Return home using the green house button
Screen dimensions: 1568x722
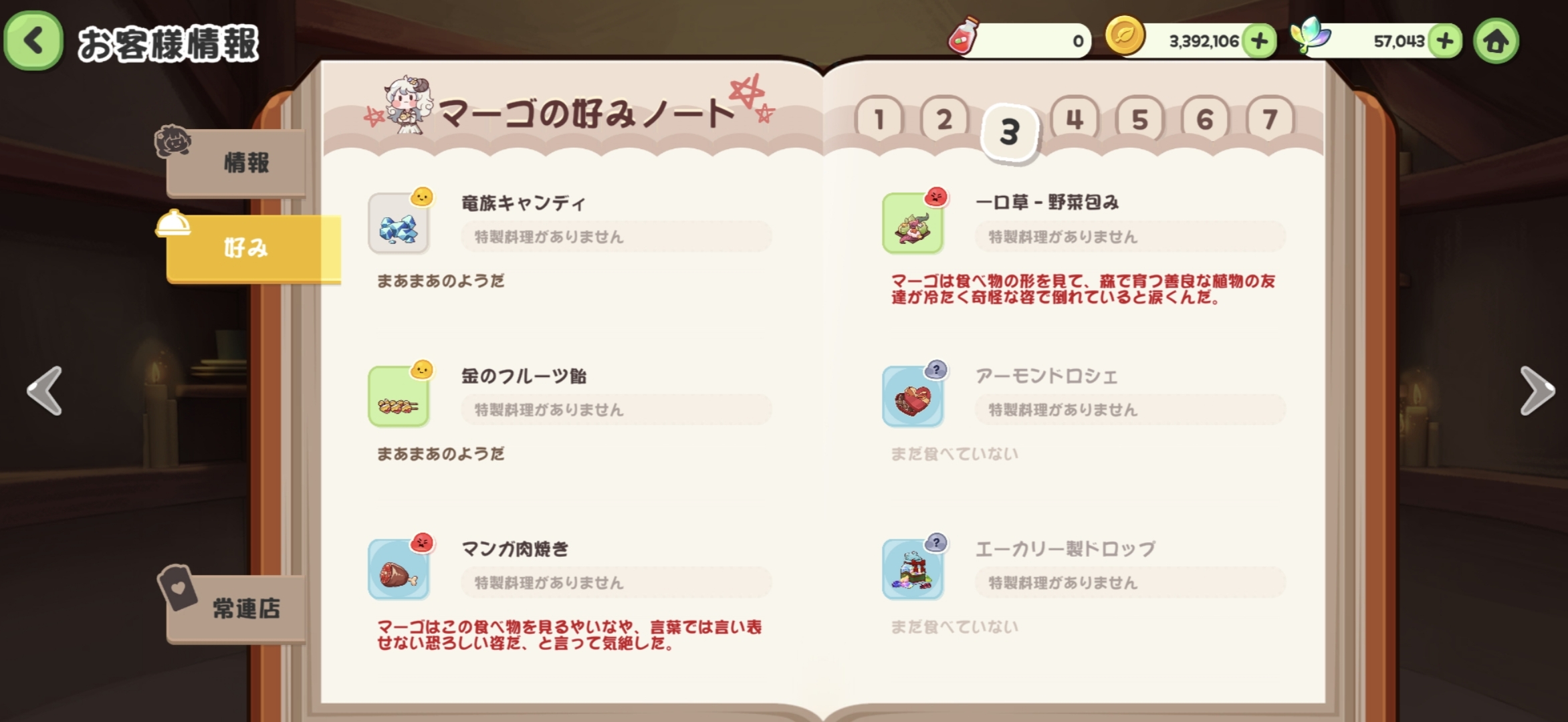click(1496, 41)
